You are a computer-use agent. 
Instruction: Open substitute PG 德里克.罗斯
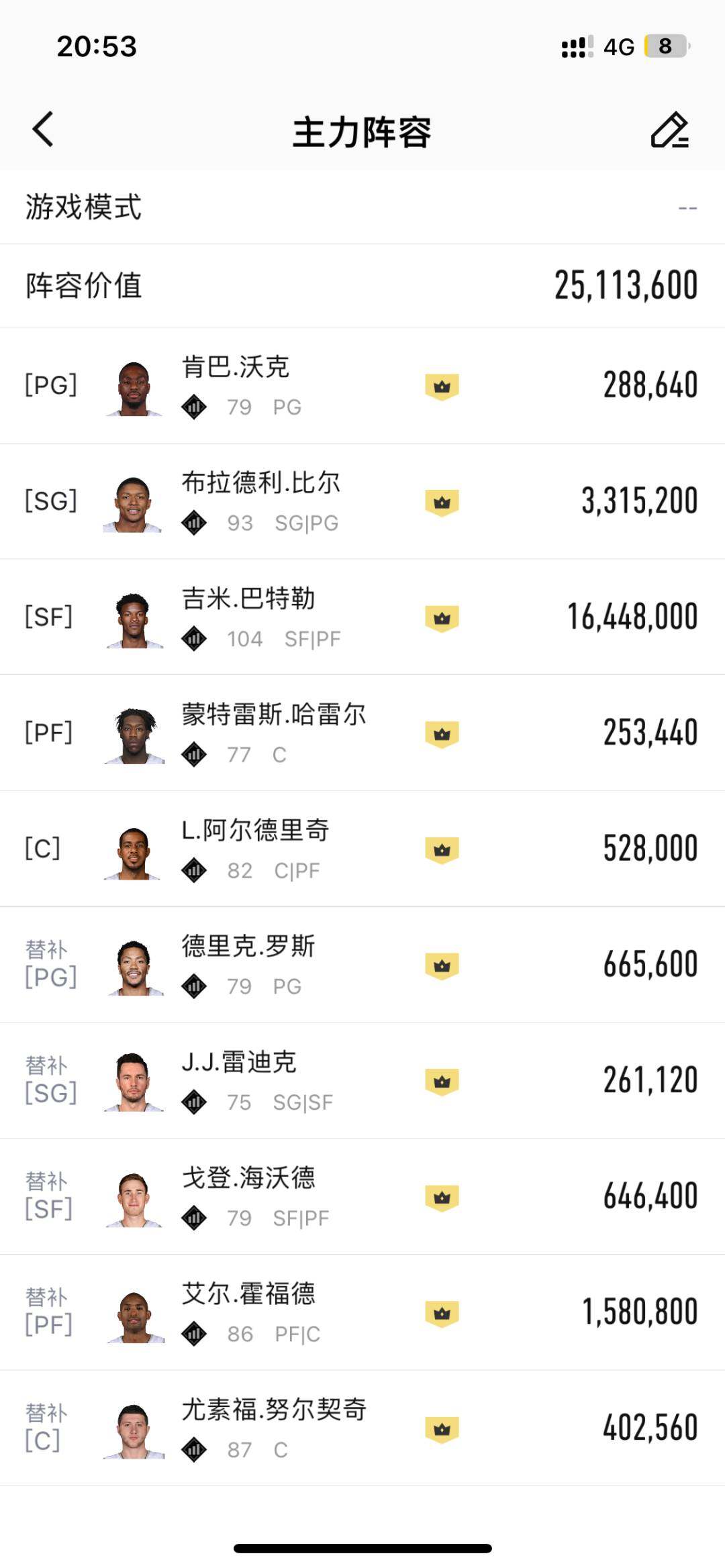click(362, 965)
